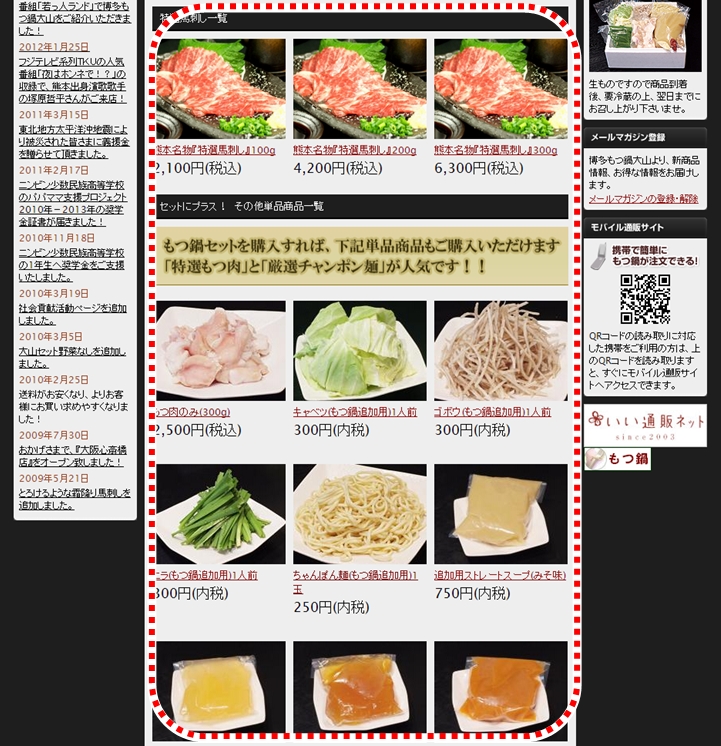Tap the もつ鍋 banner button
Screen dimensions: 721x746
tap(618, 459)
